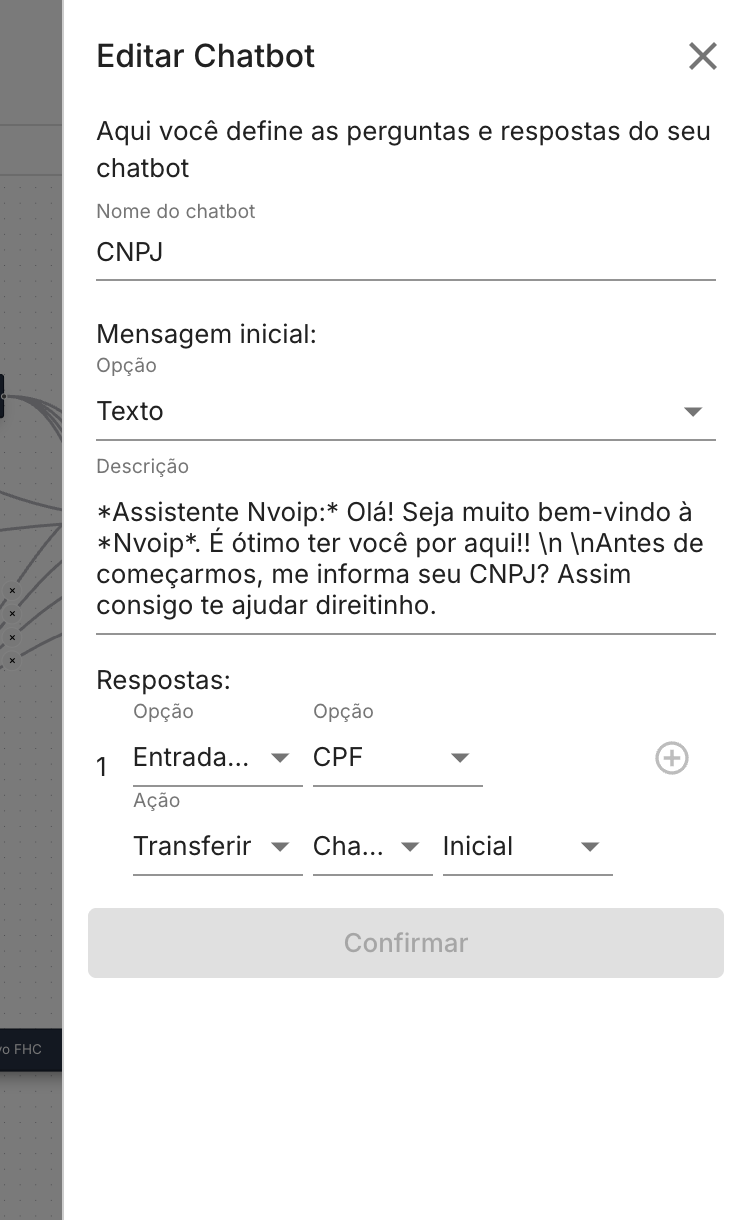Open the Entrada option dropdown
The height and width of the screenshot is (1220, 746).
coord(217,758)
